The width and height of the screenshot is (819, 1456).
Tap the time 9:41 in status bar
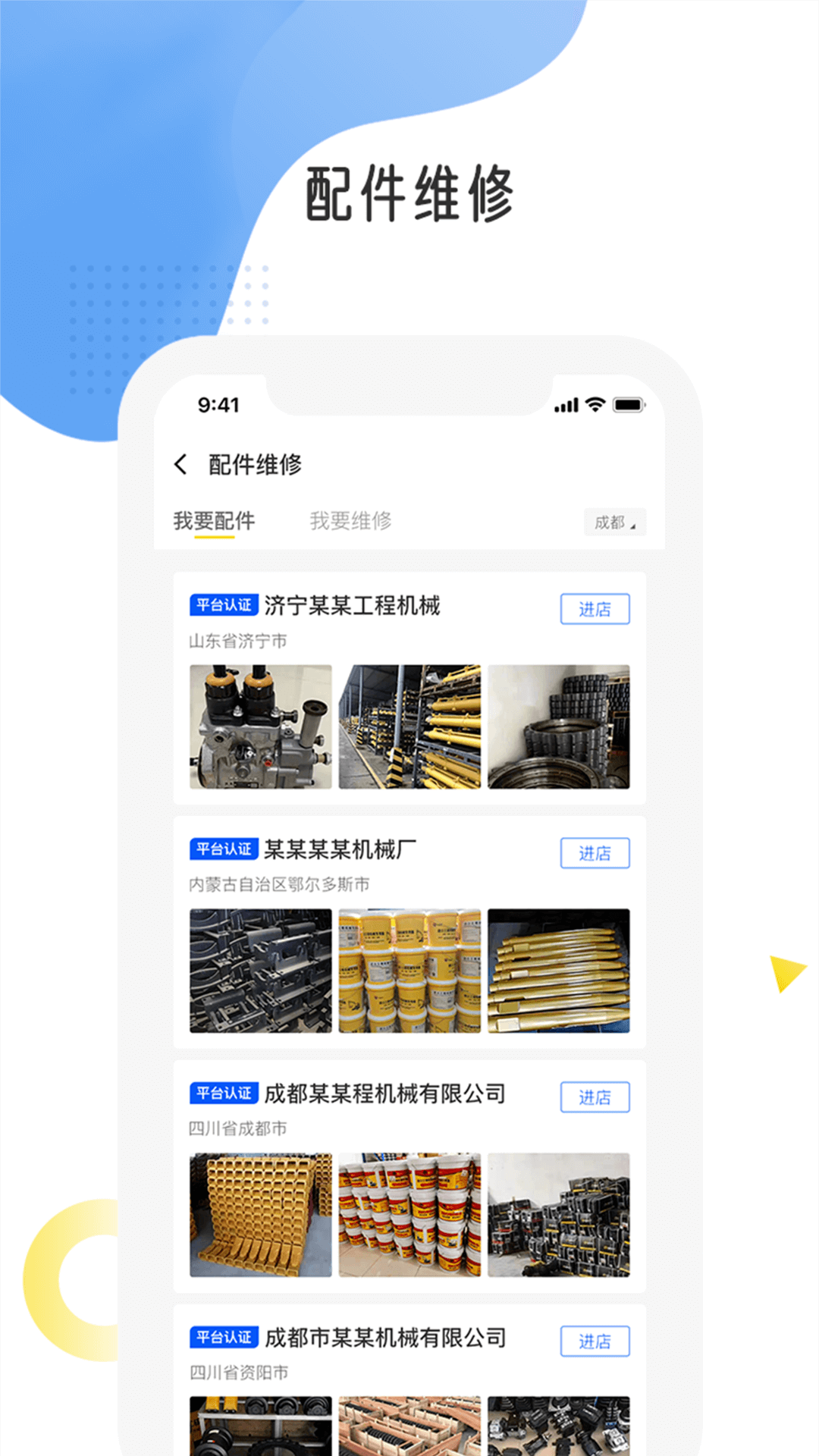pyautogui.click(x=220, y=406)
